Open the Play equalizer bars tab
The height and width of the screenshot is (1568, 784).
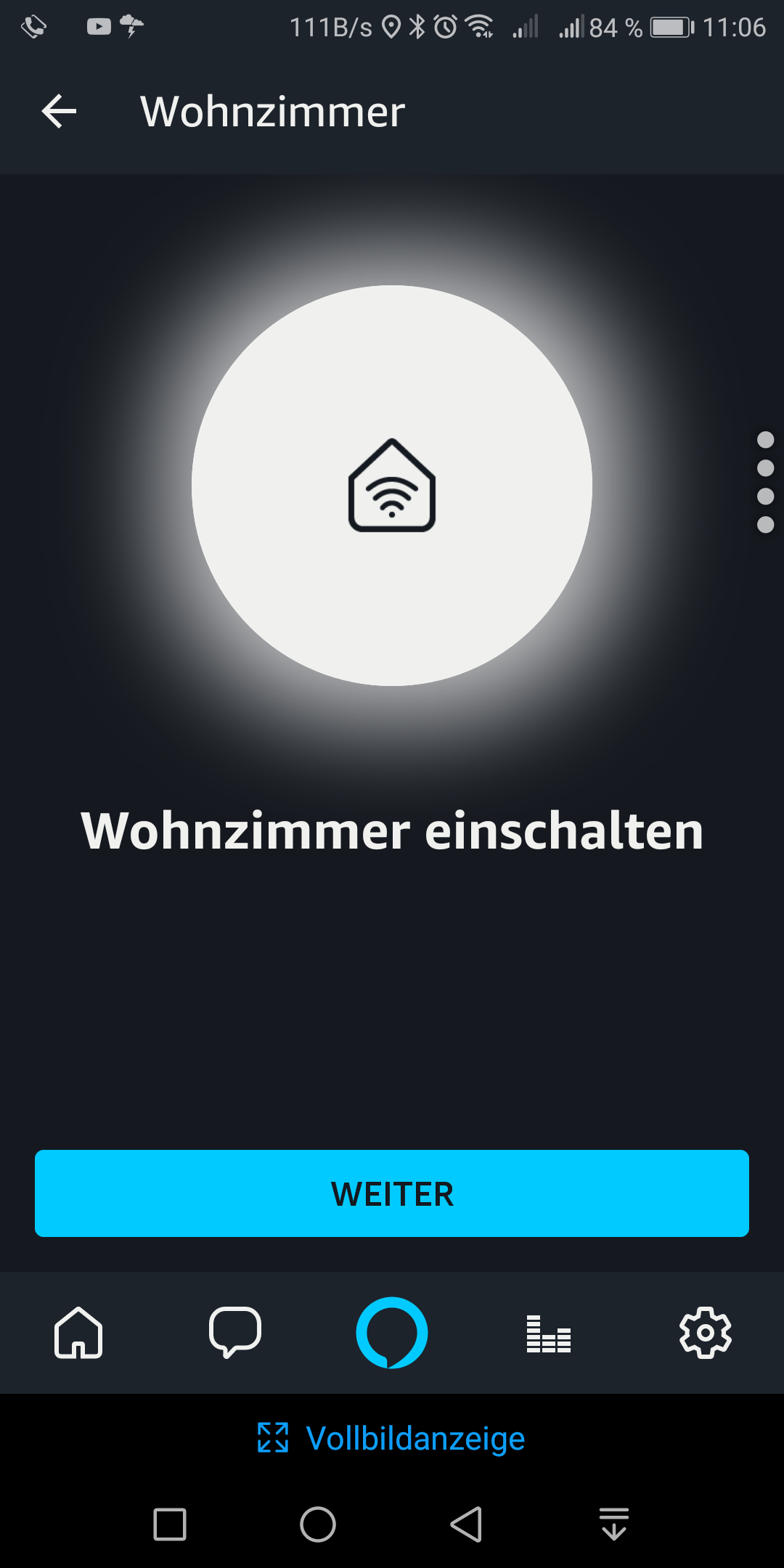point(549,1334)
